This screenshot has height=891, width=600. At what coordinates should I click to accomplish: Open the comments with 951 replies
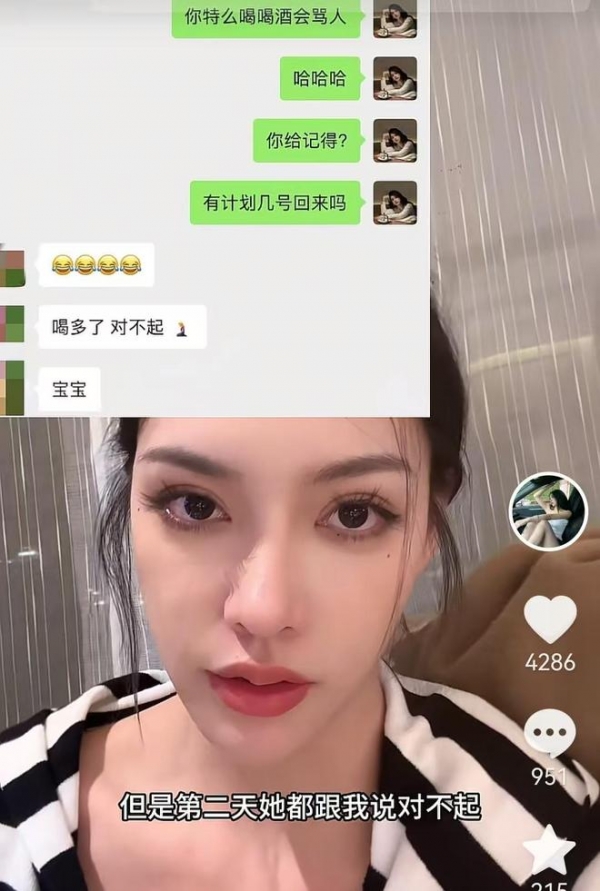pos(550,733)
